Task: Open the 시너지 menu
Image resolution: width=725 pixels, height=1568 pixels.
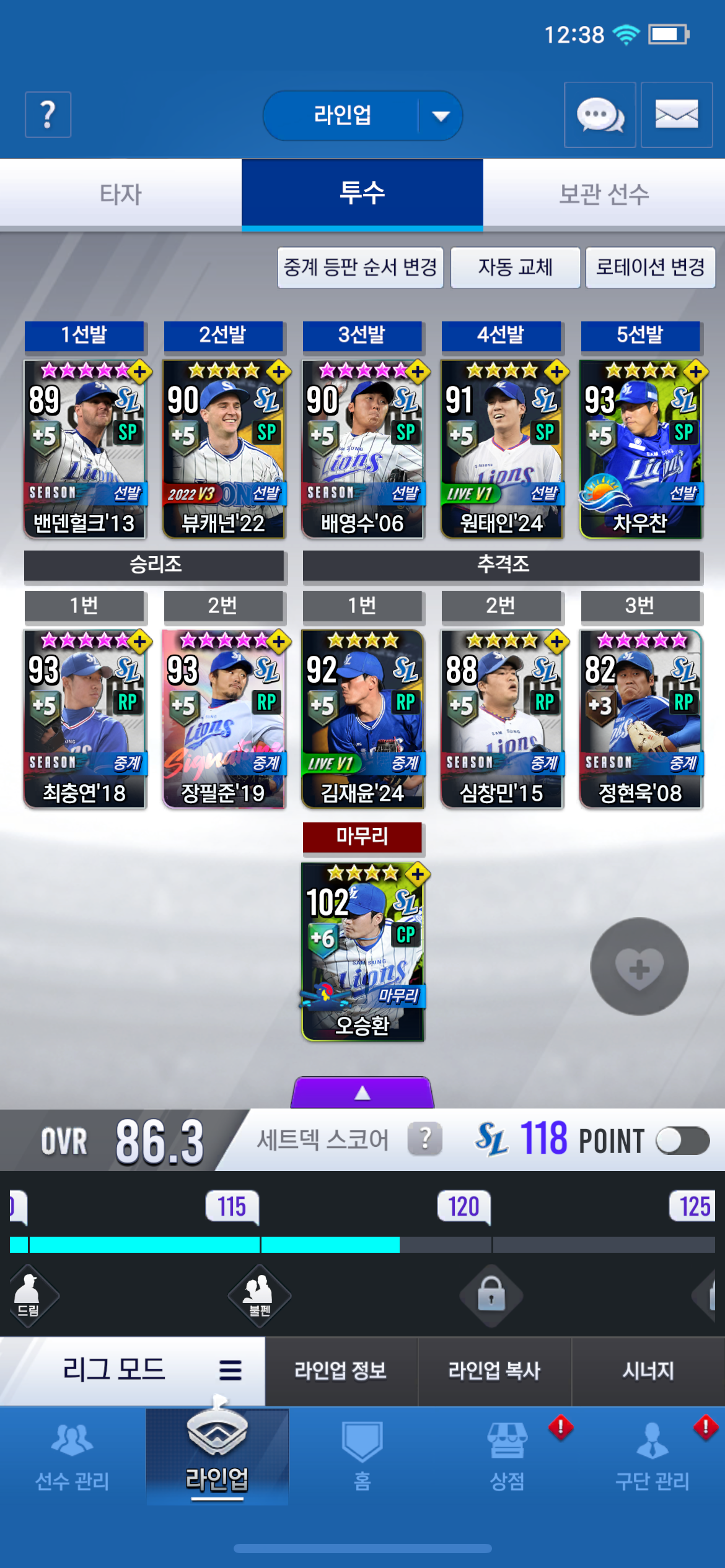Action: click(x=648, y=1371)
